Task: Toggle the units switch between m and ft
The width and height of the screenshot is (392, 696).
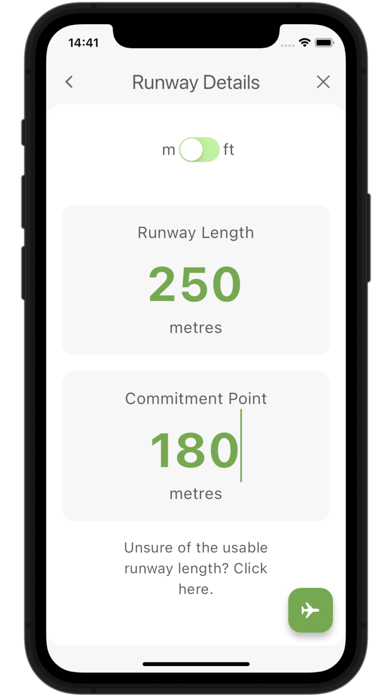Action: tap(199, 150)
